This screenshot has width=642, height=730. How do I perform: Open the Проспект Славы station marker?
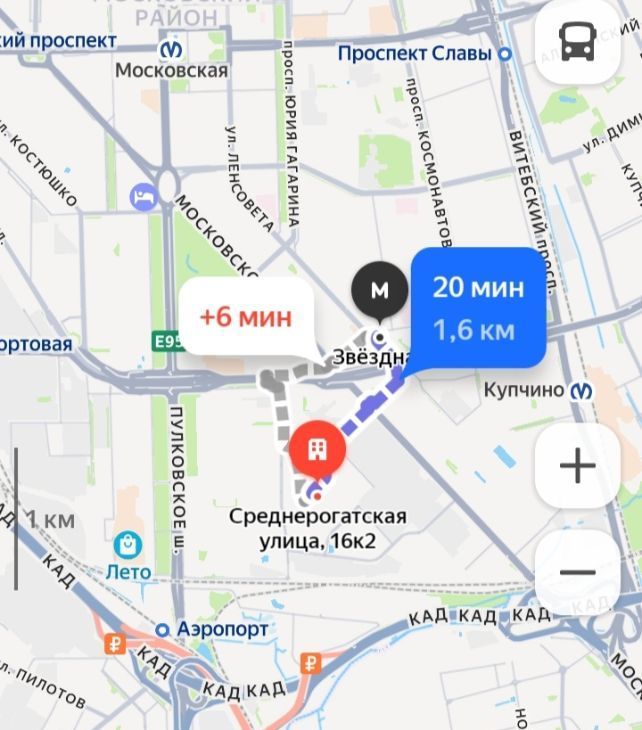coord(505,53)
